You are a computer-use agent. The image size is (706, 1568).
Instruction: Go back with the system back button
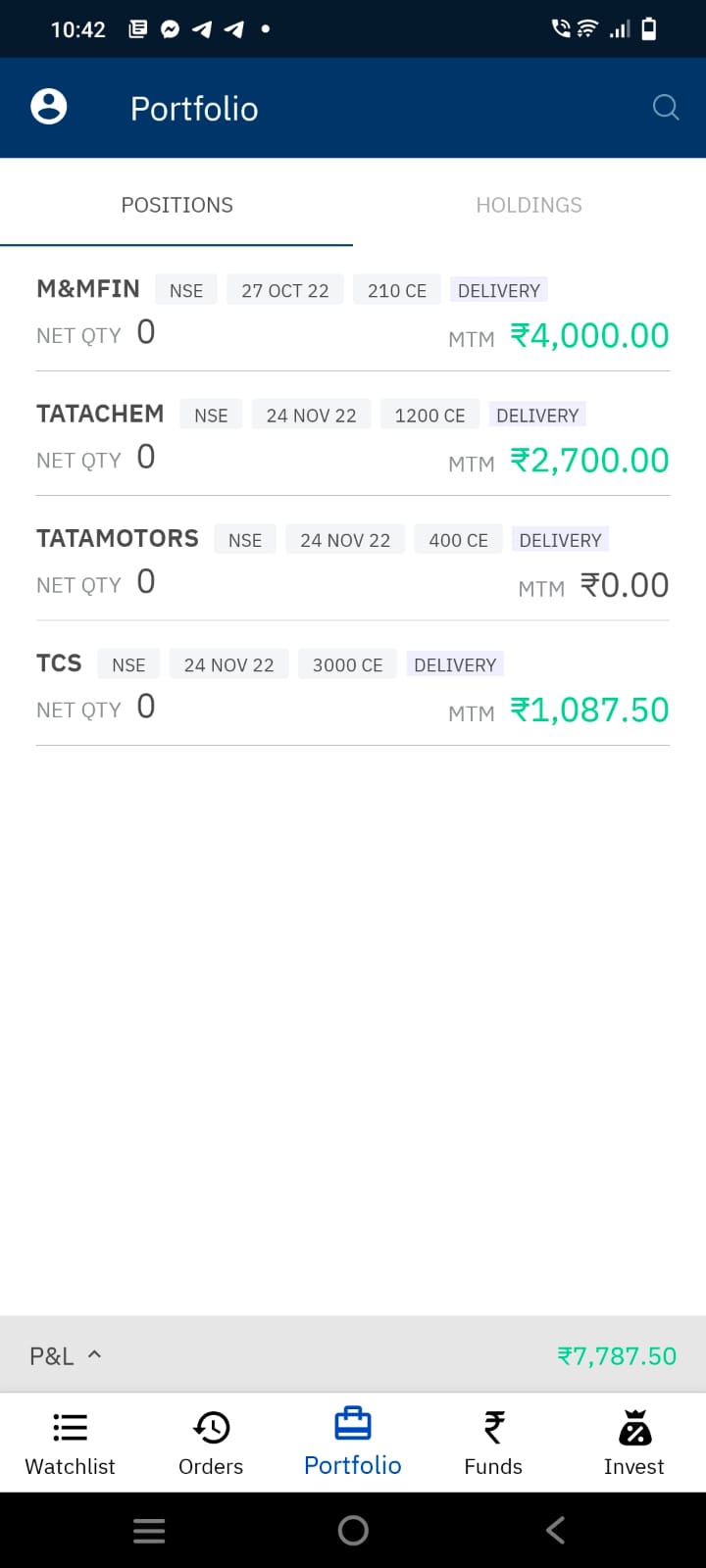pos(555,1530)
